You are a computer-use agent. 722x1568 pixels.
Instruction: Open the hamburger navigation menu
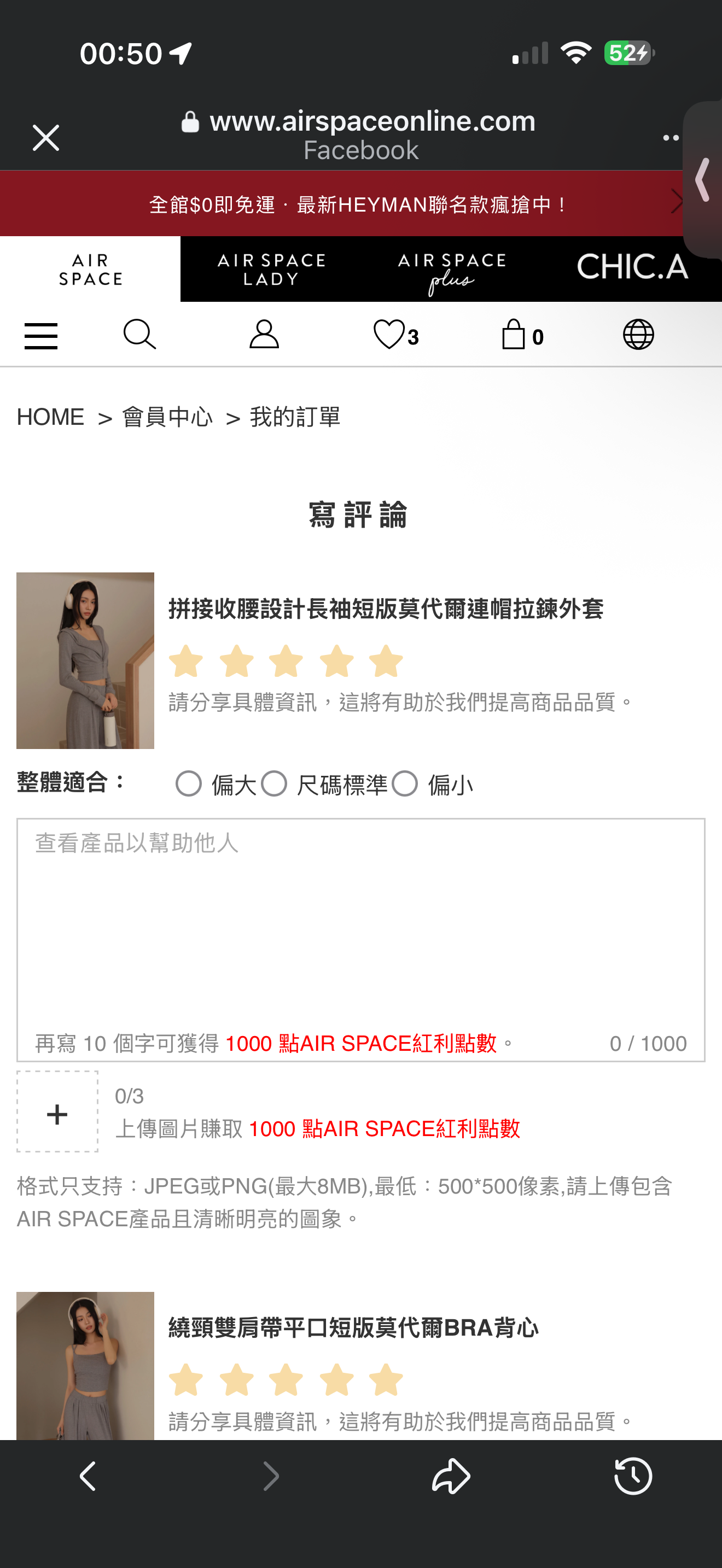click(x=41, y=335)
